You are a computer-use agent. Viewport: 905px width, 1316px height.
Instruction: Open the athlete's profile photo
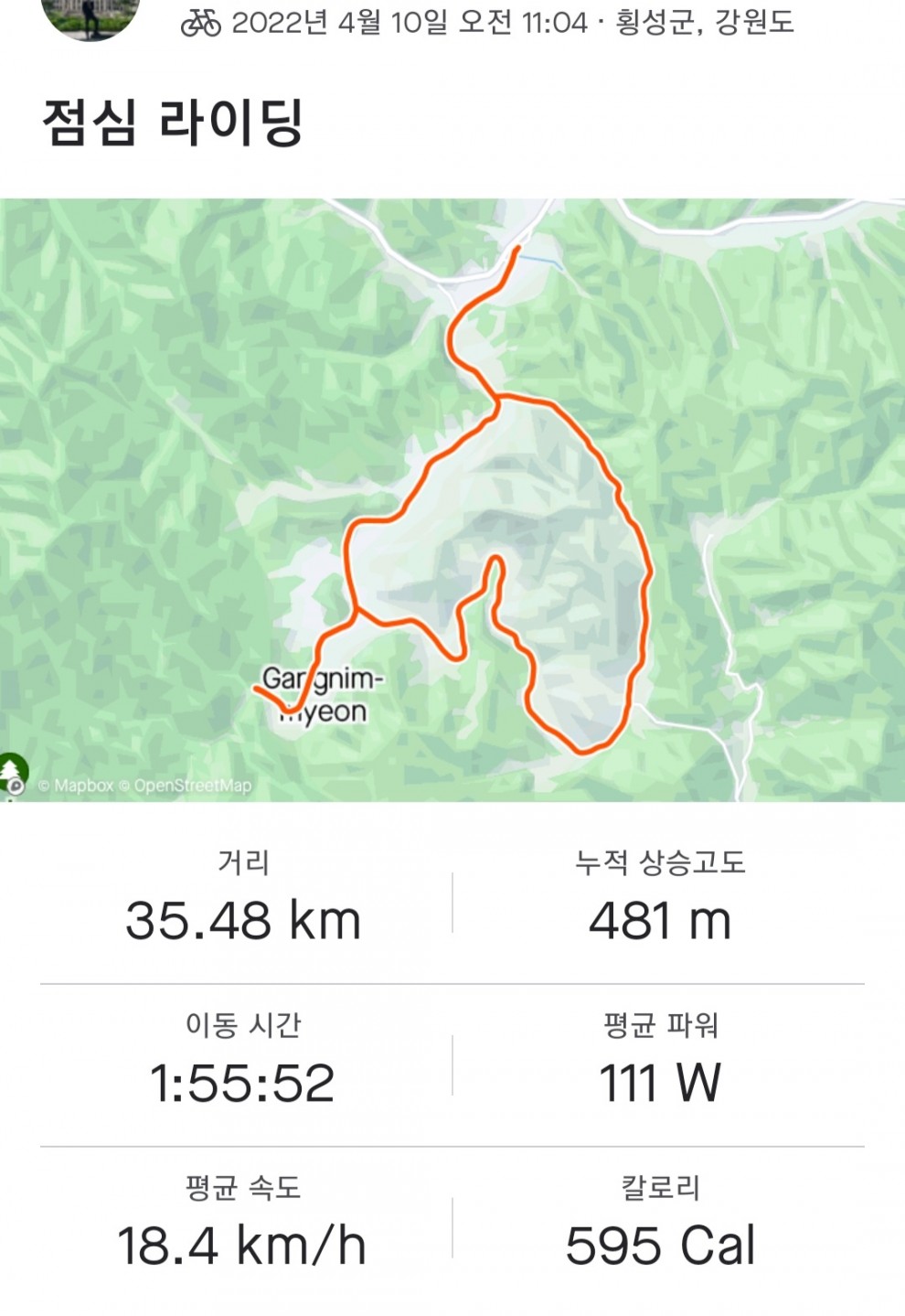tap(90, 16)
